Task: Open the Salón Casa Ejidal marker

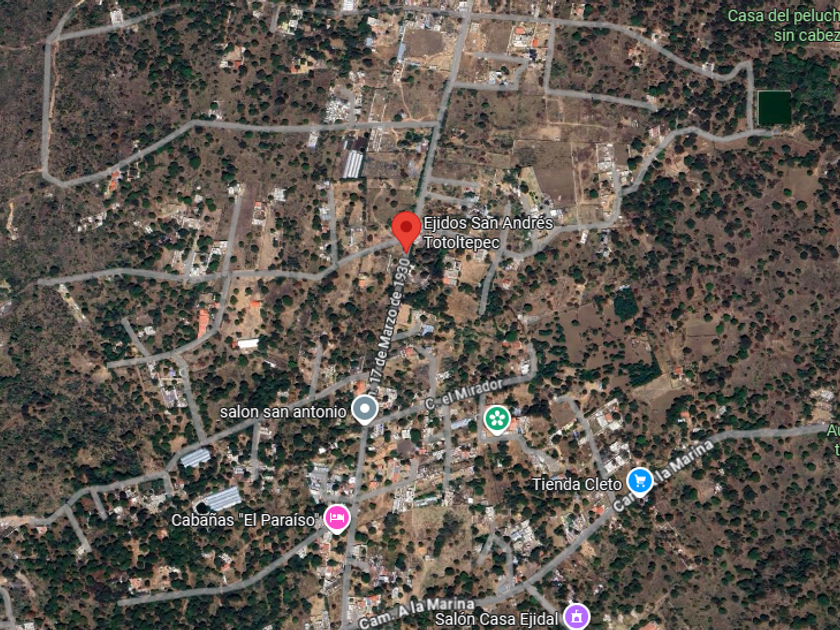Action: pos(575,615)
